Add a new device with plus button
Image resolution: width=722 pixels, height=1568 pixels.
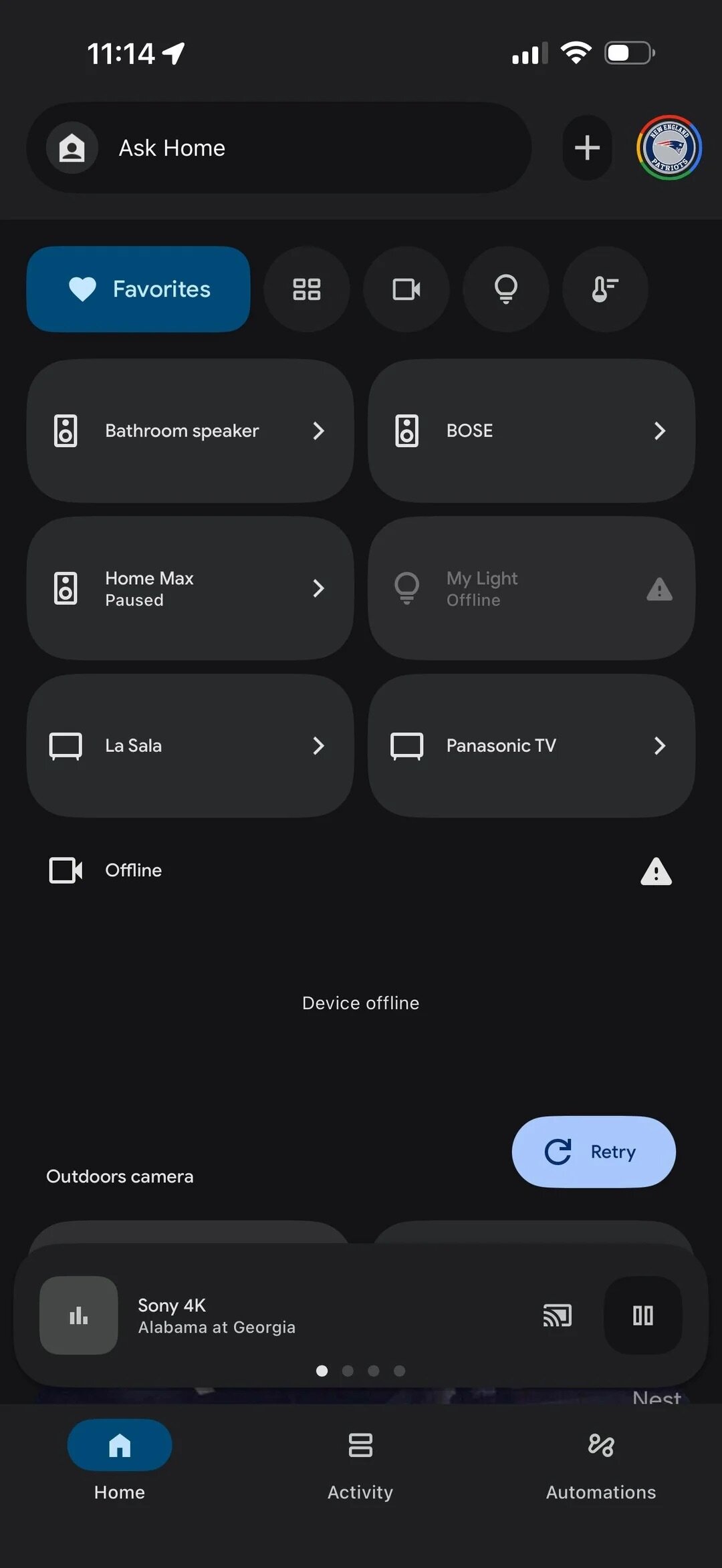(x=587, y=148)
